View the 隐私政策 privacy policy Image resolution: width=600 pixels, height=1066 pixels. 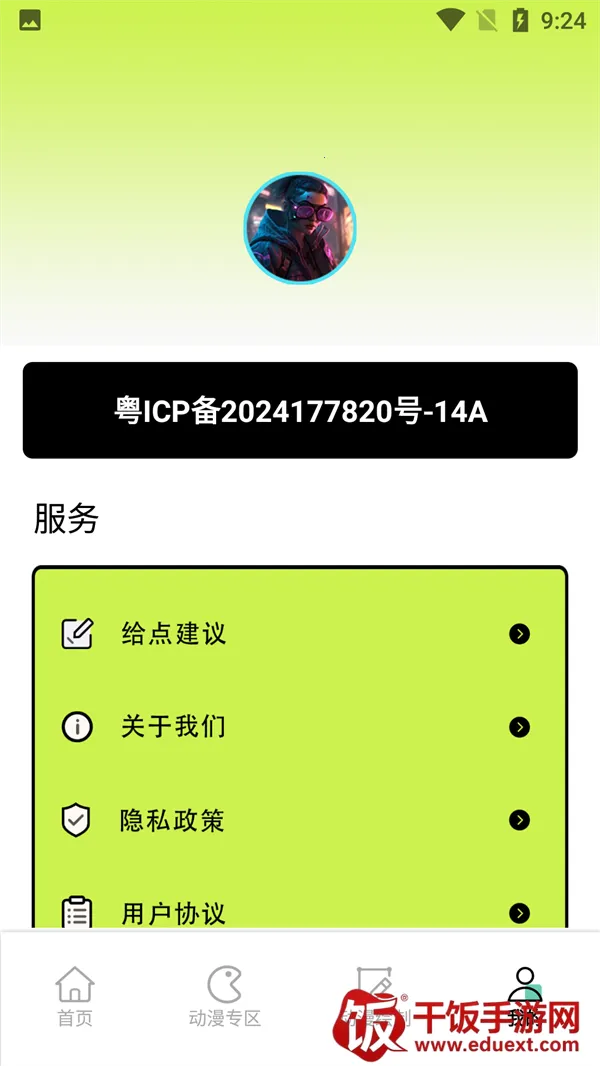300,820
